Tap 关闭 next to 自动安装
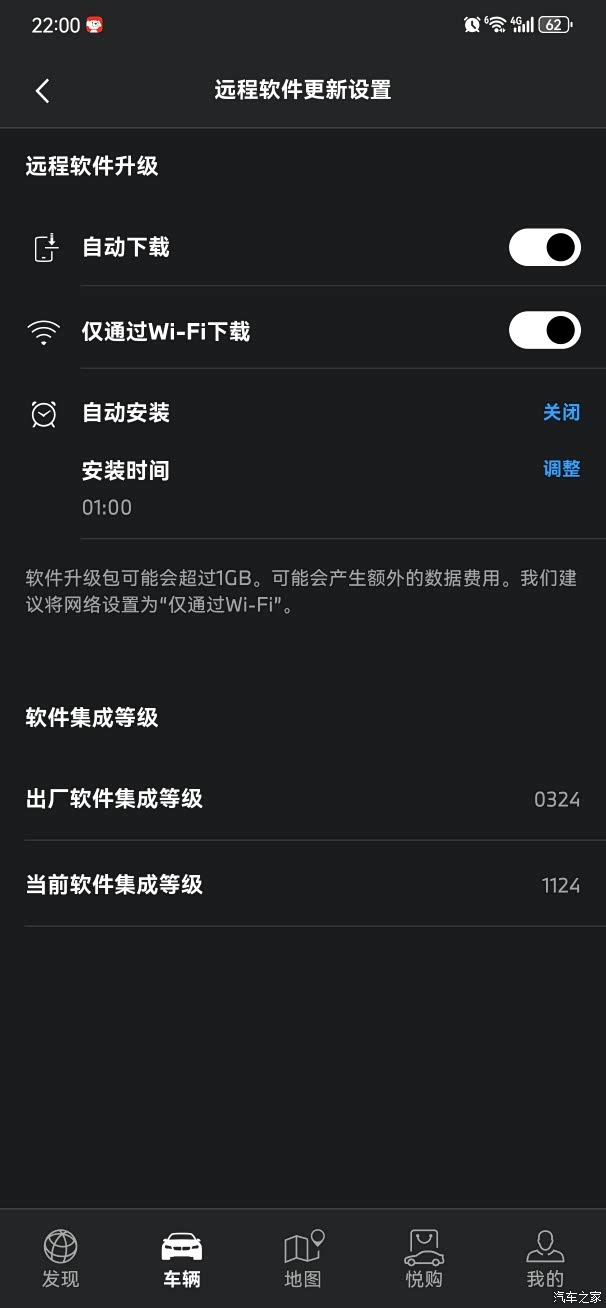 (x=561, y=412)
